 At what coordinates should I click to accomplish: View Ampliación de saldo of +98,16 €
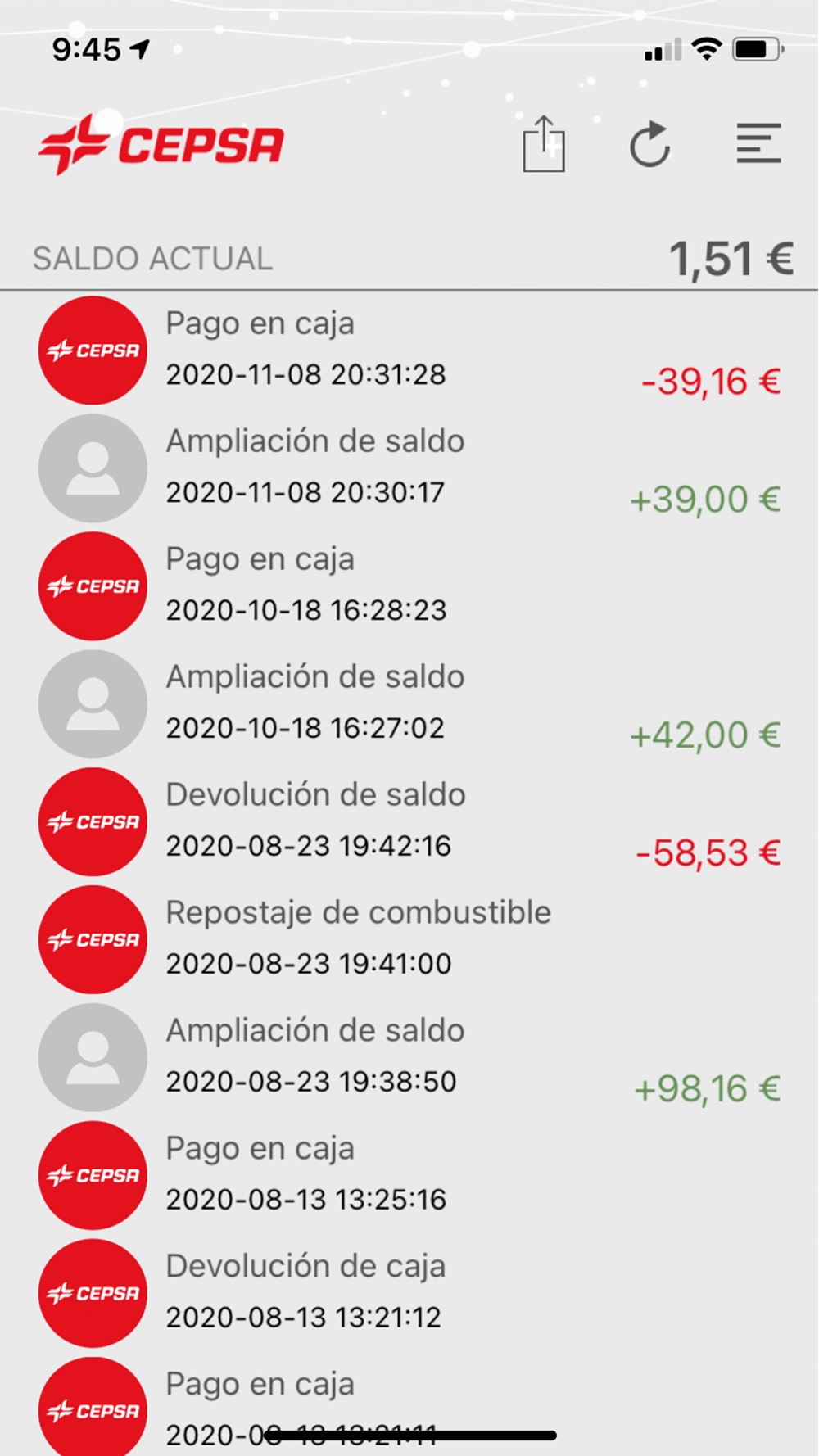409,1058
